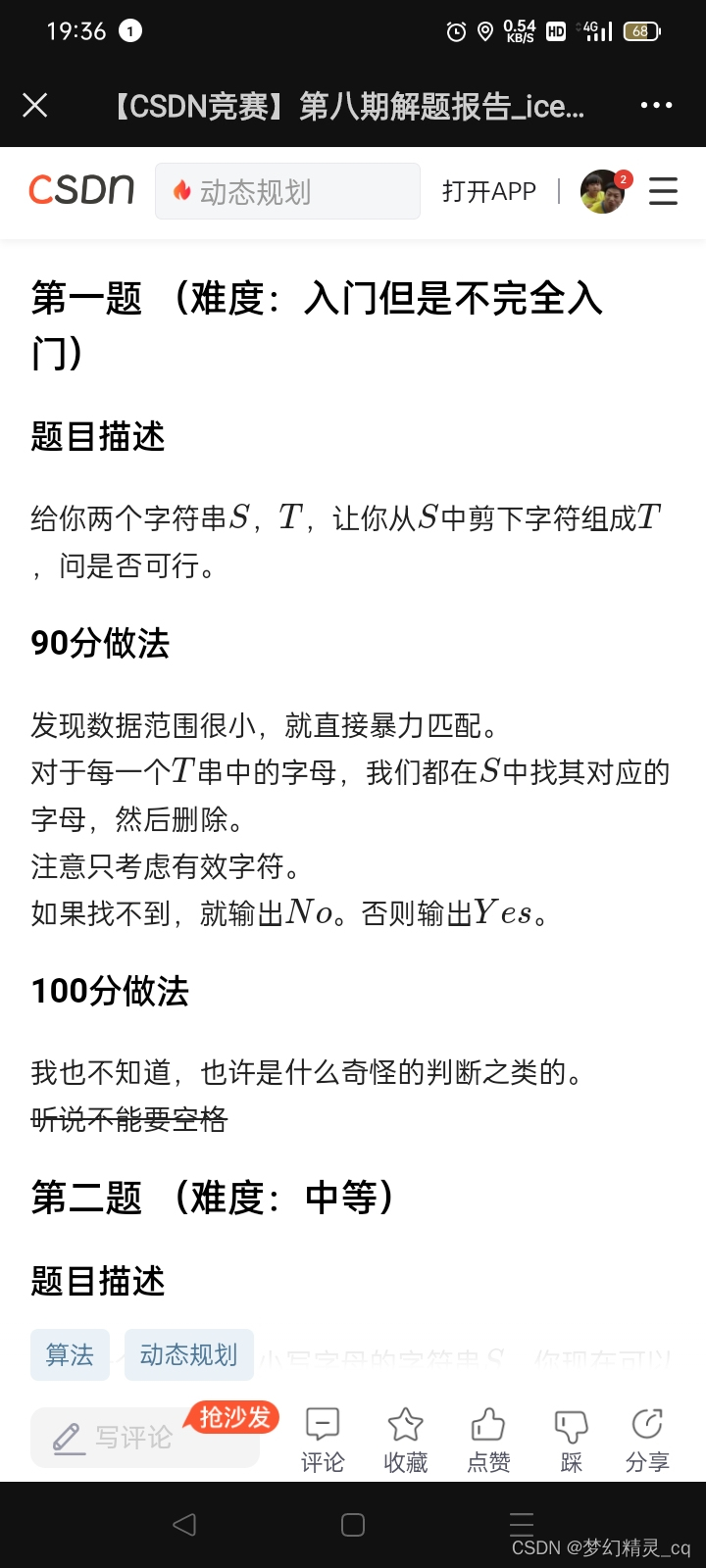Close the in-app browser page

click(35, 106)
